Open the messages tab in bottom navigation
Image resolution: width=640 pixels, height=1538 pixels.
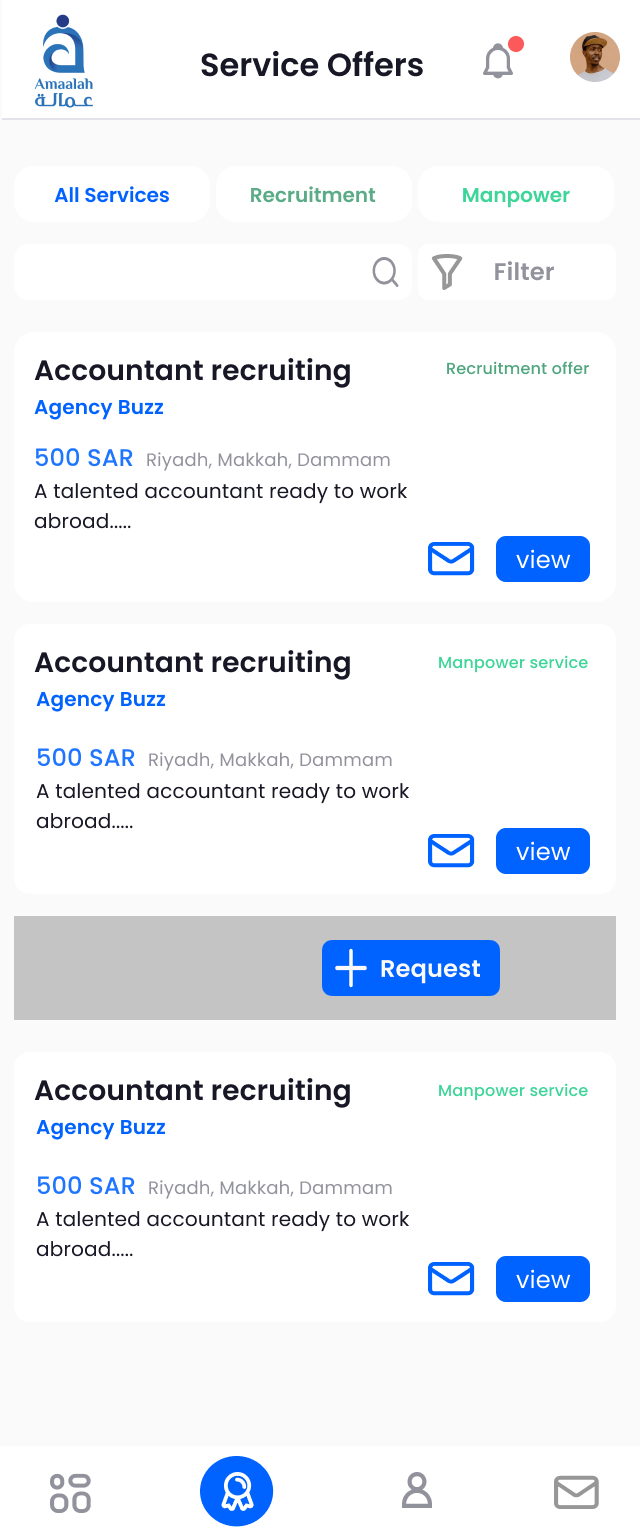(x=576, y=1492)
